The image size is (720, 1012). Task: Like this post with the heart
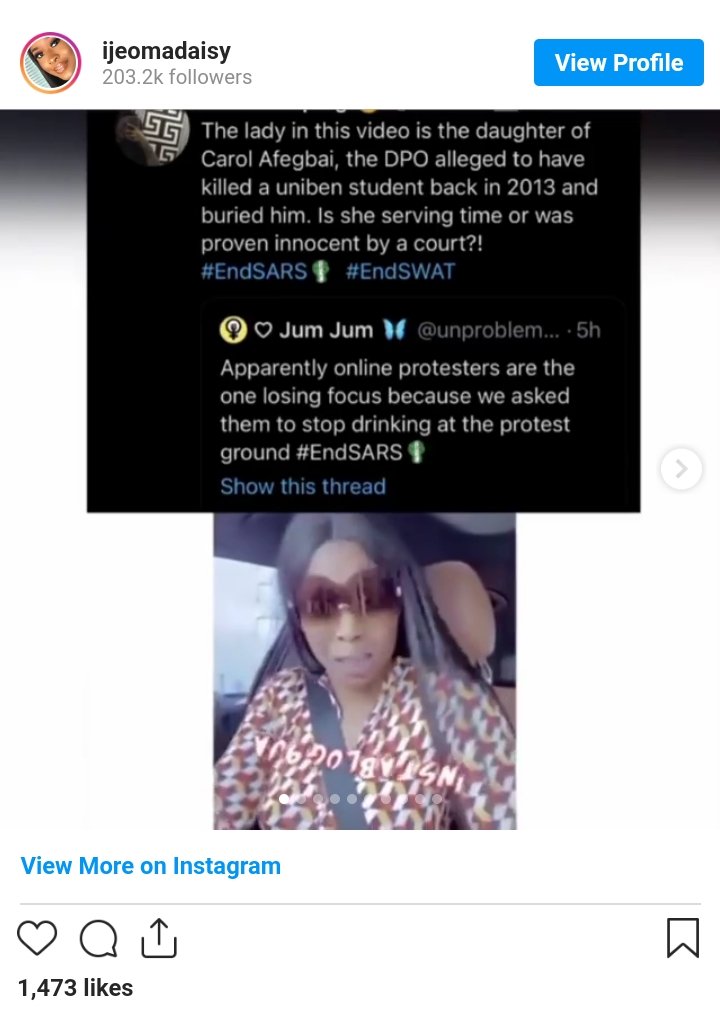[38, 938]
